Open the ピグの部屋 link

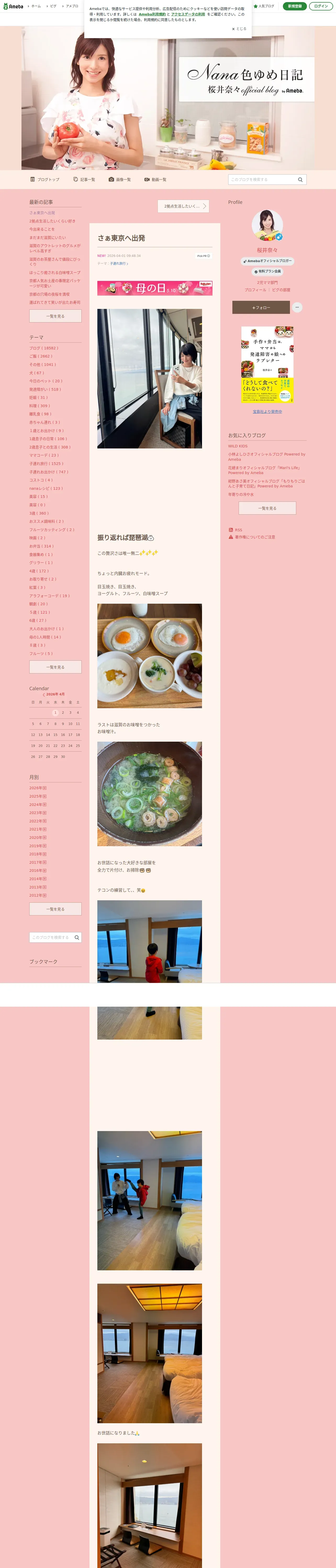point(281,290)
